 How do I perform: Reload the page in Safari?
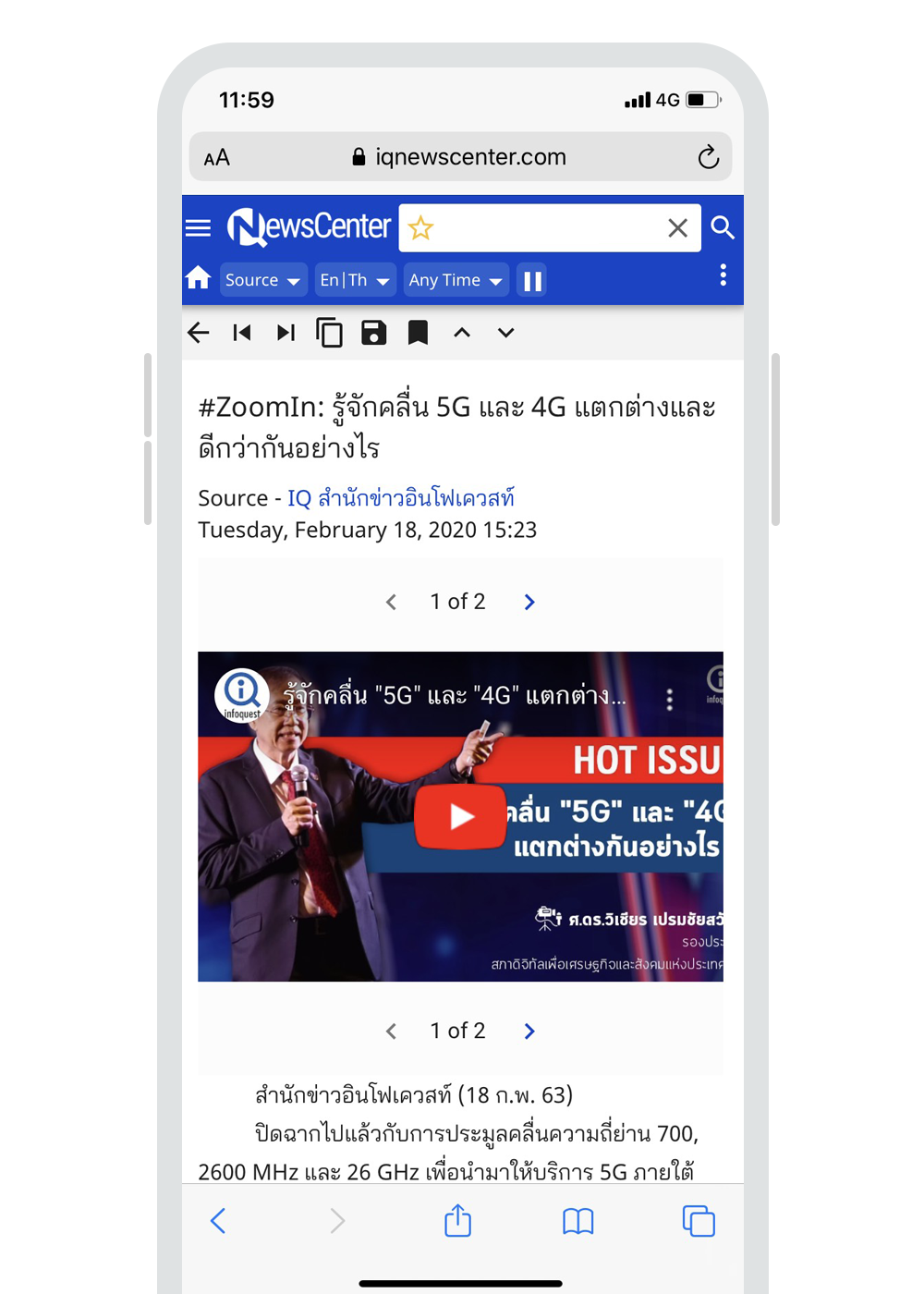tap(708, 157)
